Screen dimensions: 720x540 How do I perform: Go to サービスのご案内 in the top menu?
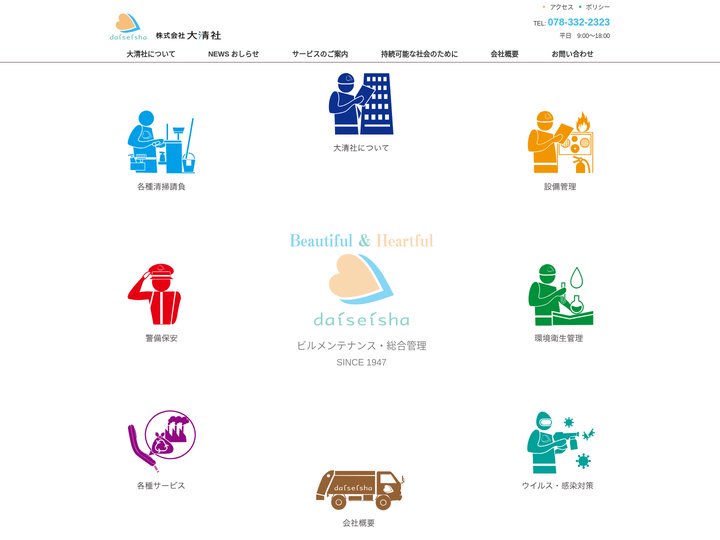(320, 54)
